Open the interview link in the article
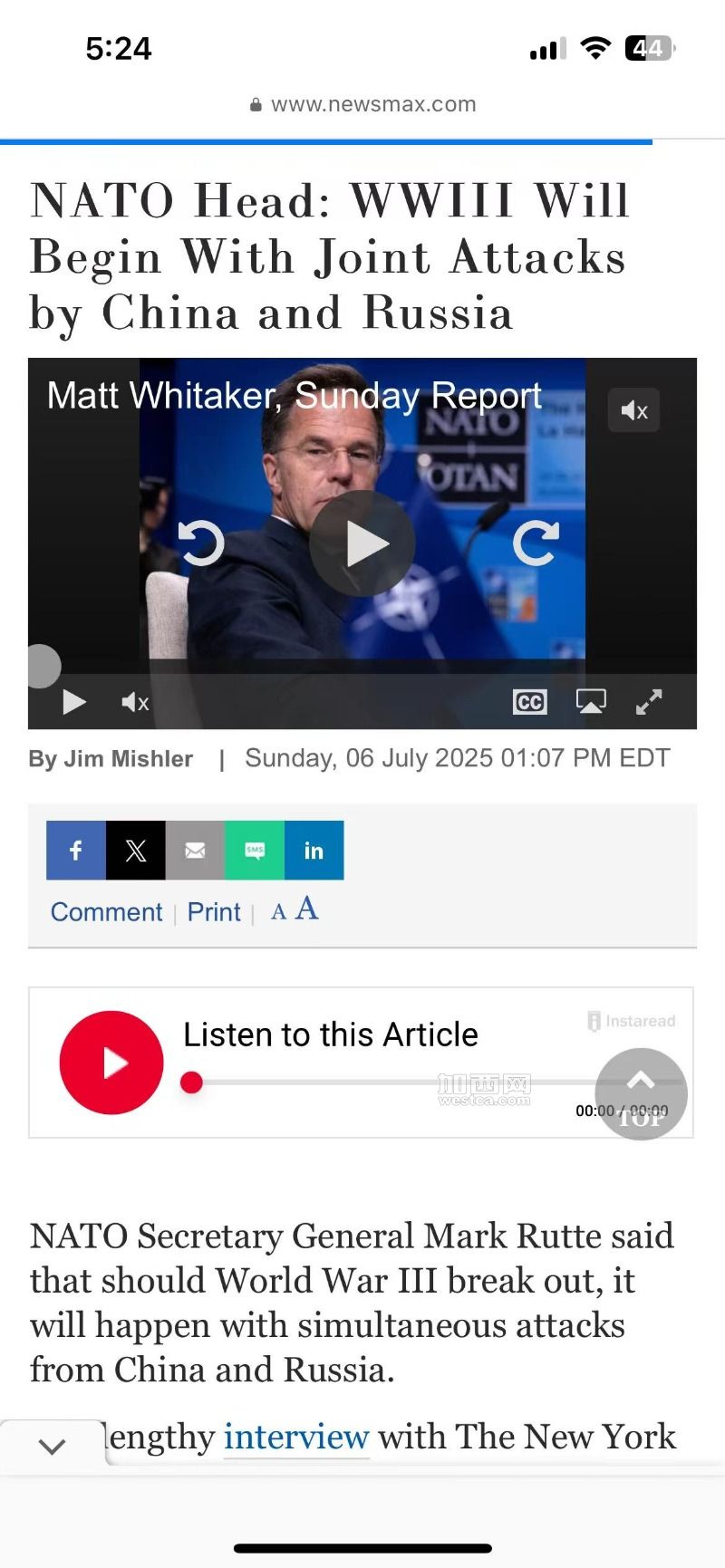This screenshot has width=725, height=1568. click(x=296, y=1437)
